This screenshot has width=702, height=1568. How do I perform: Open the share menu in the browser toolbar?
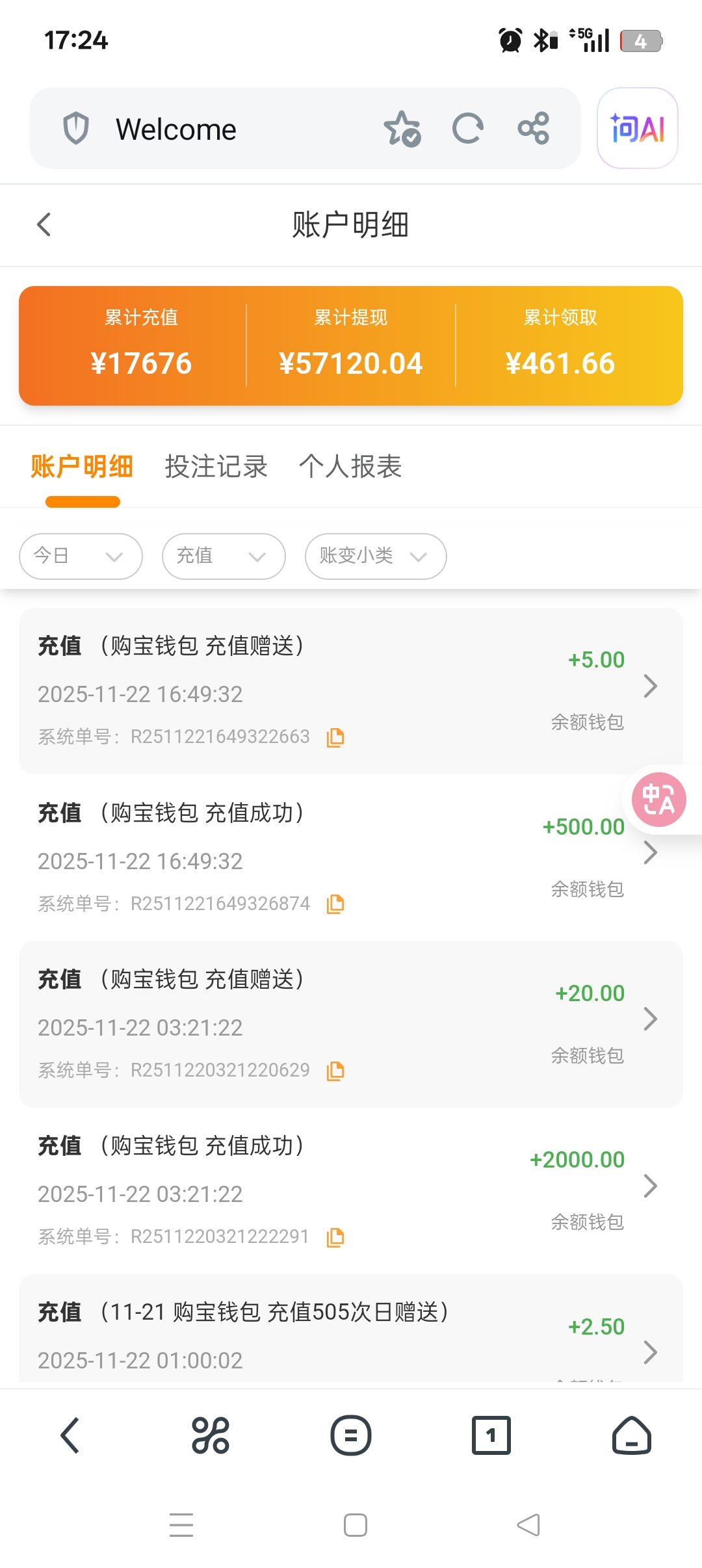click(533, 128)
